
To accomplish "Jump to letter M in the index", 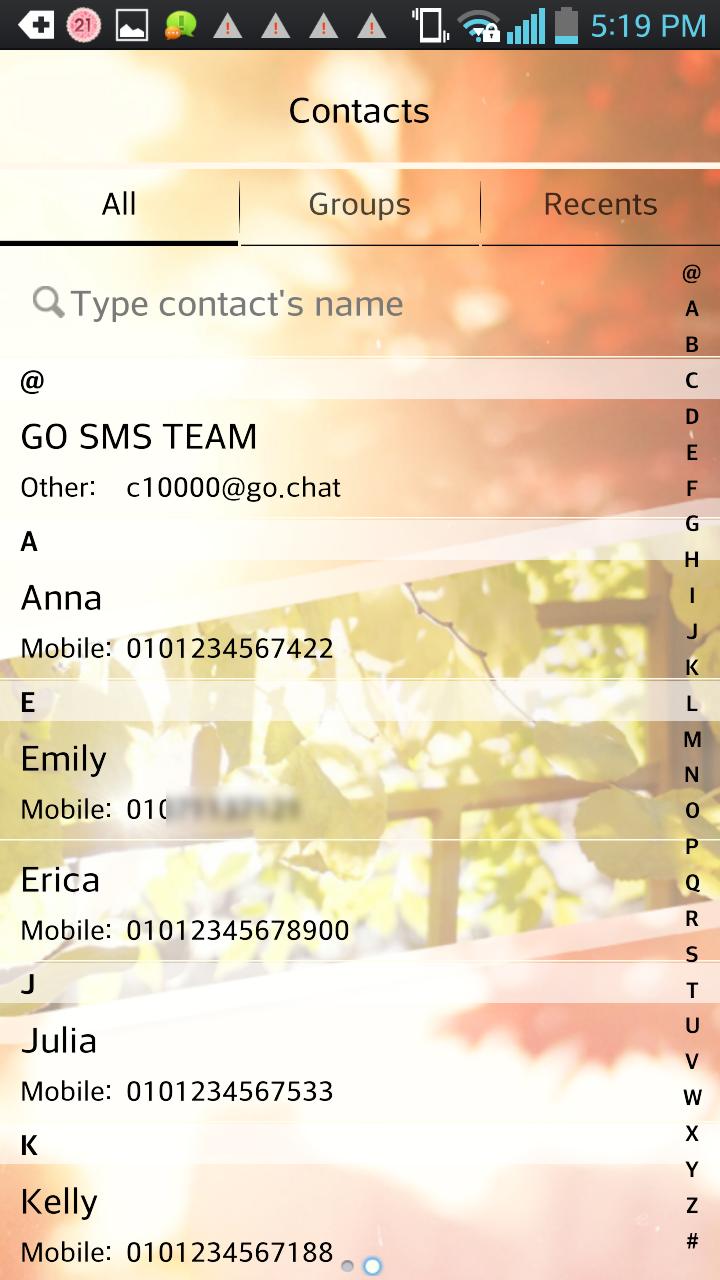I will (692, 740).
